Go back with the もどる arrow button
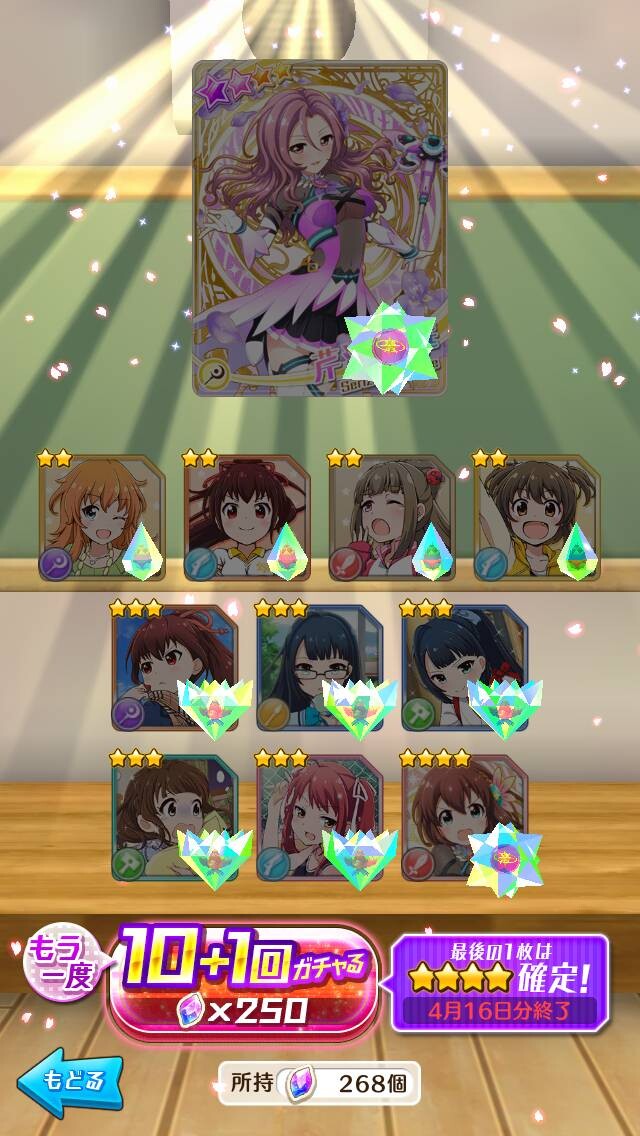The width and height of the screenshot is (640, 1136). point(70,1084)
